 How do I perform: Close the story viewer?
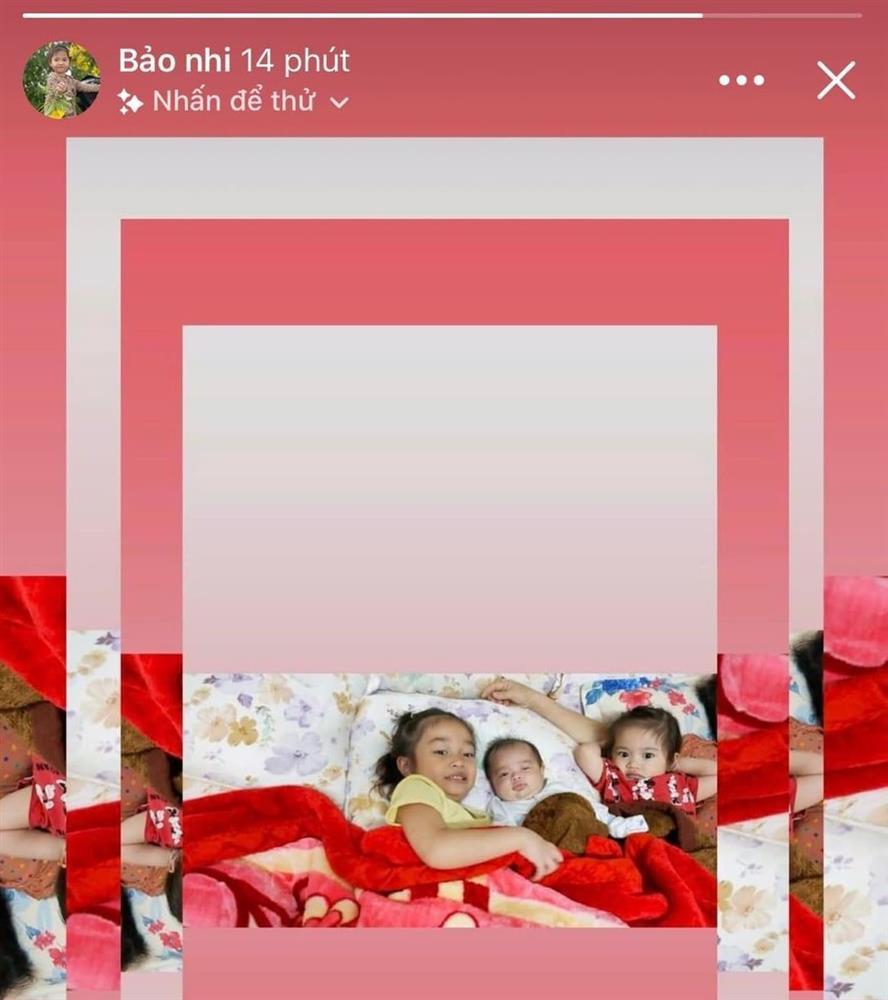(x=836, y=80)
